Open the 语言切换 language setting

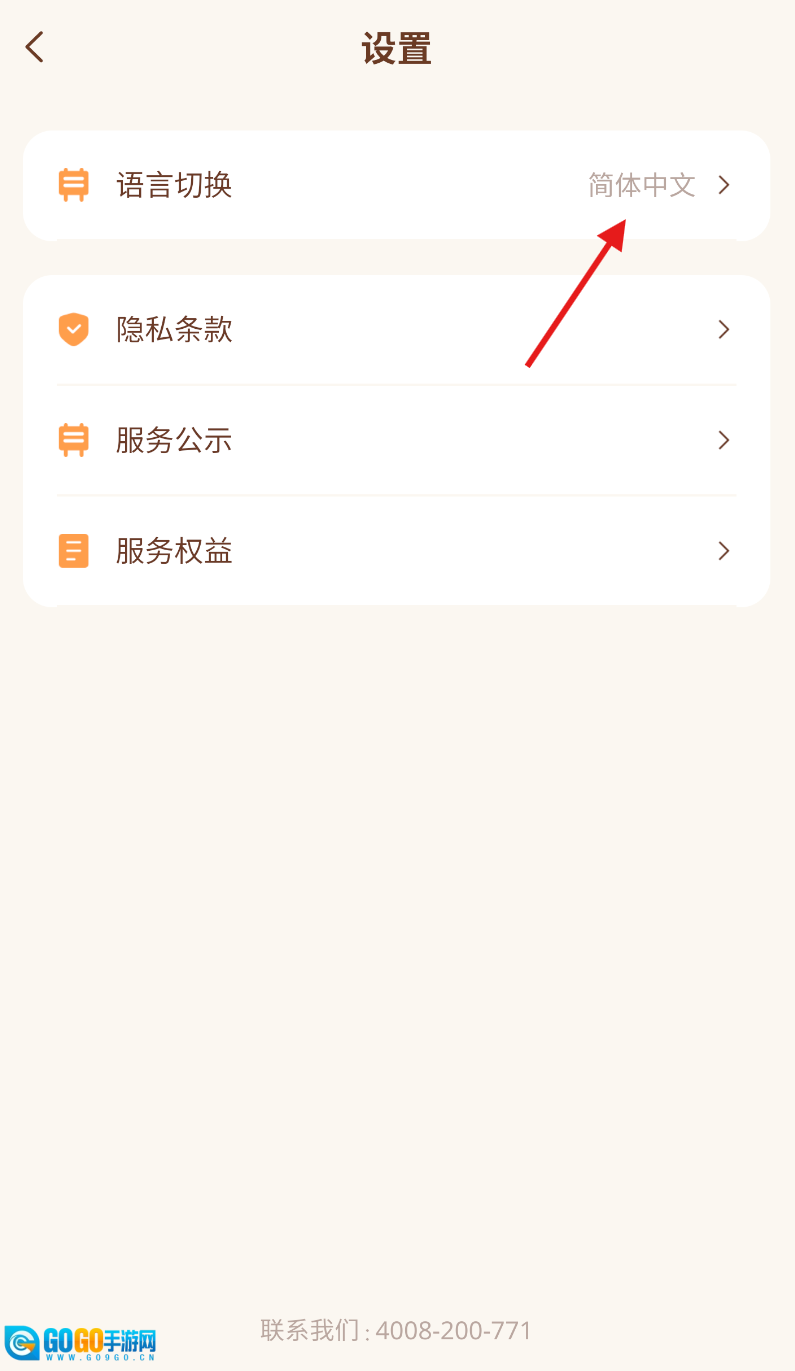(x=396, y=185)
